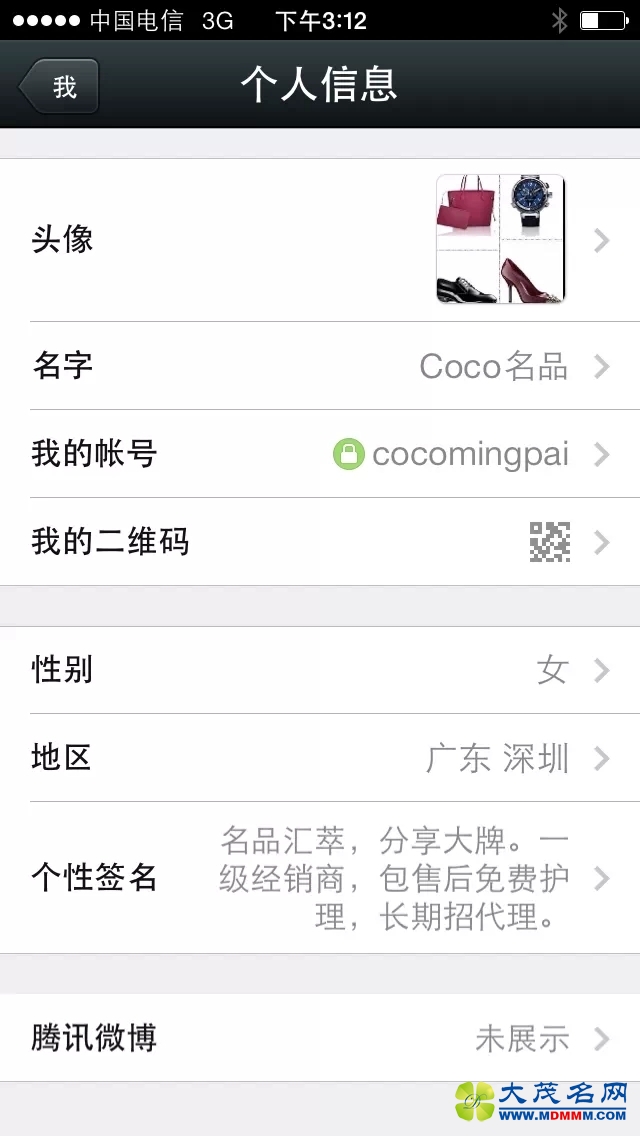
Task: Edit the 名字 Coco名品 row
Action: 320,366
